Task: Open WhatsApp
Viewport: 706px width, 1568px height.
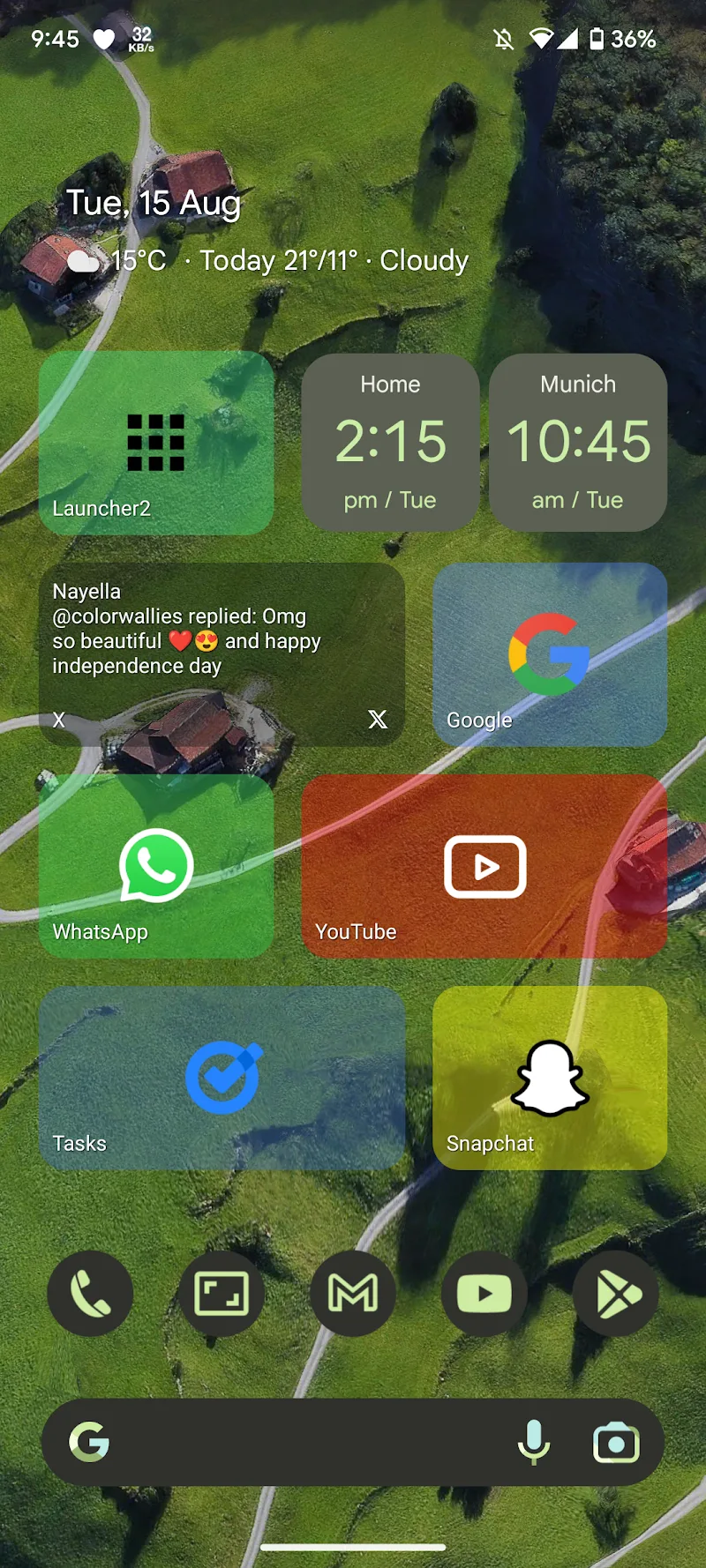Action: [x=156, y=866]
